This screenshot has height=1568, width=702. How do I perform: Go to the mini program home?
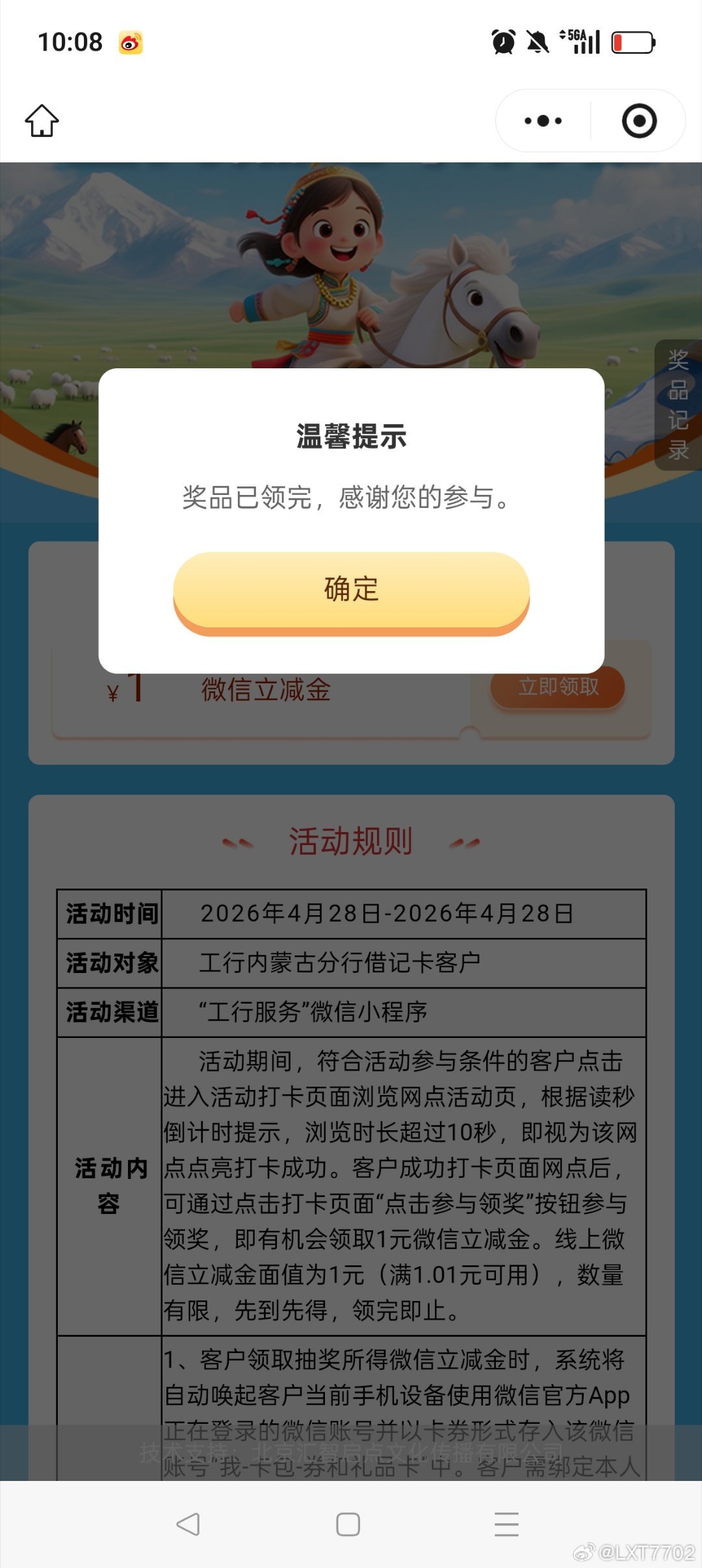click(42, 121)
